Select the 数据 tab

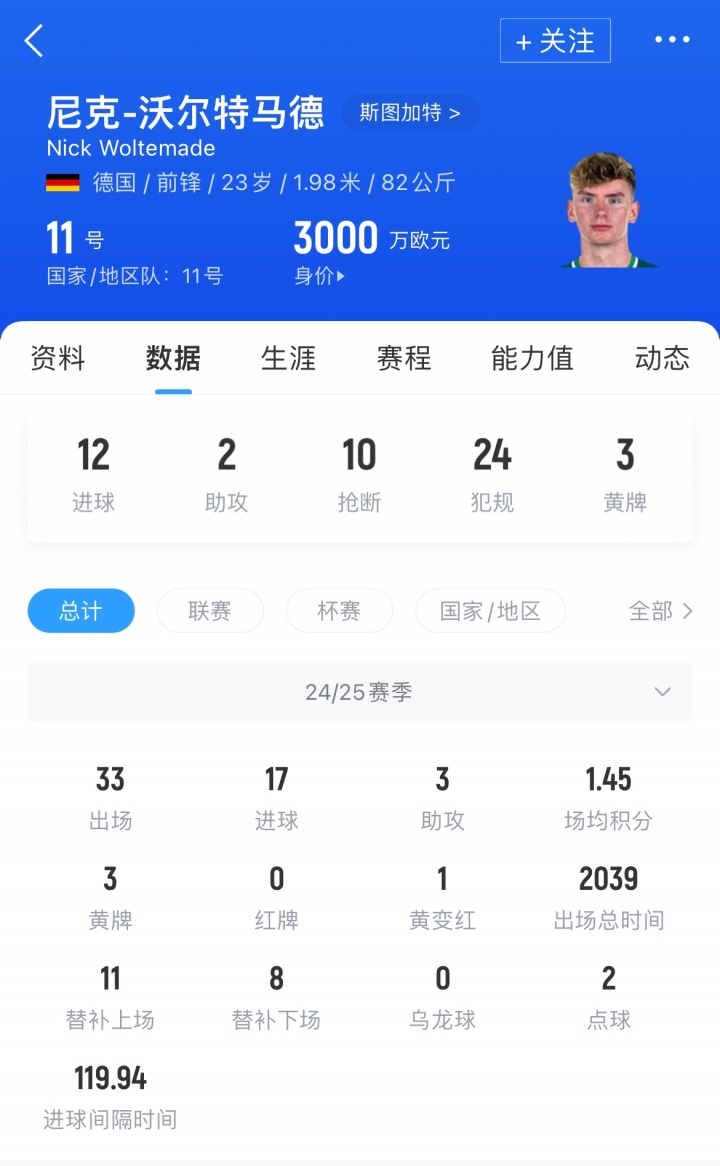pos(173,358)
